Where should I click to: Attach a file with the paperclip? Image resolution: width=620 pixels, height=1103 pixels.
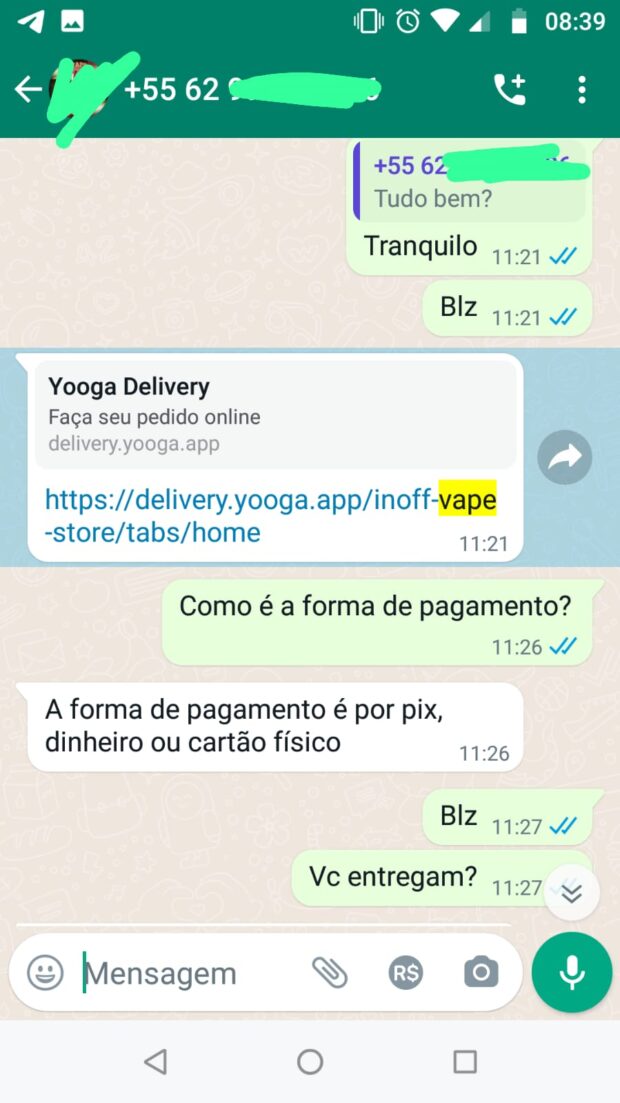[x=329, y=972]
